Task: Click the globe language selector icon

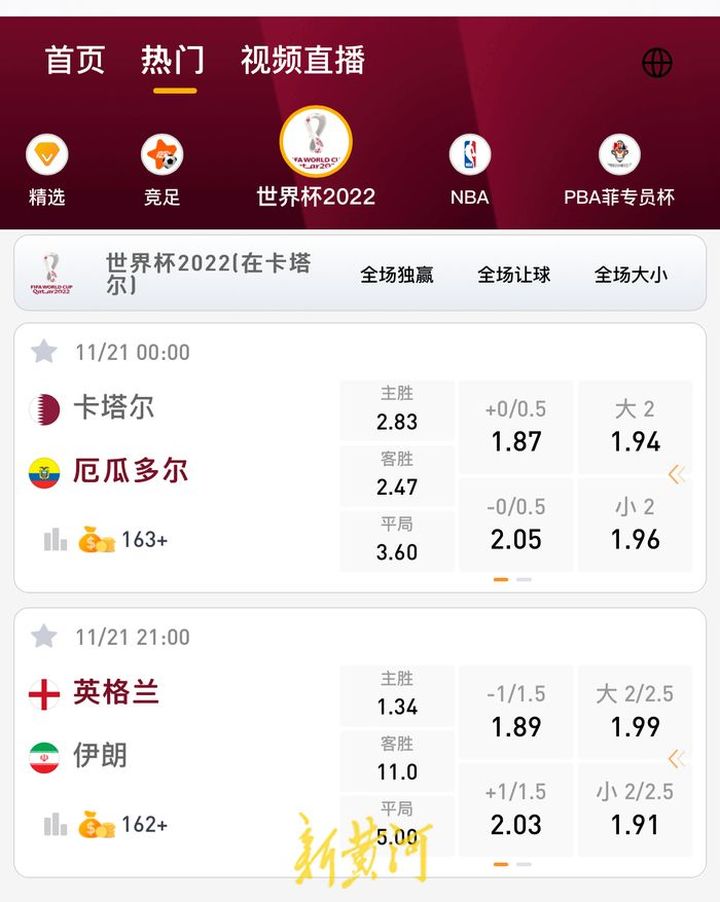Action: coord(657,62)
